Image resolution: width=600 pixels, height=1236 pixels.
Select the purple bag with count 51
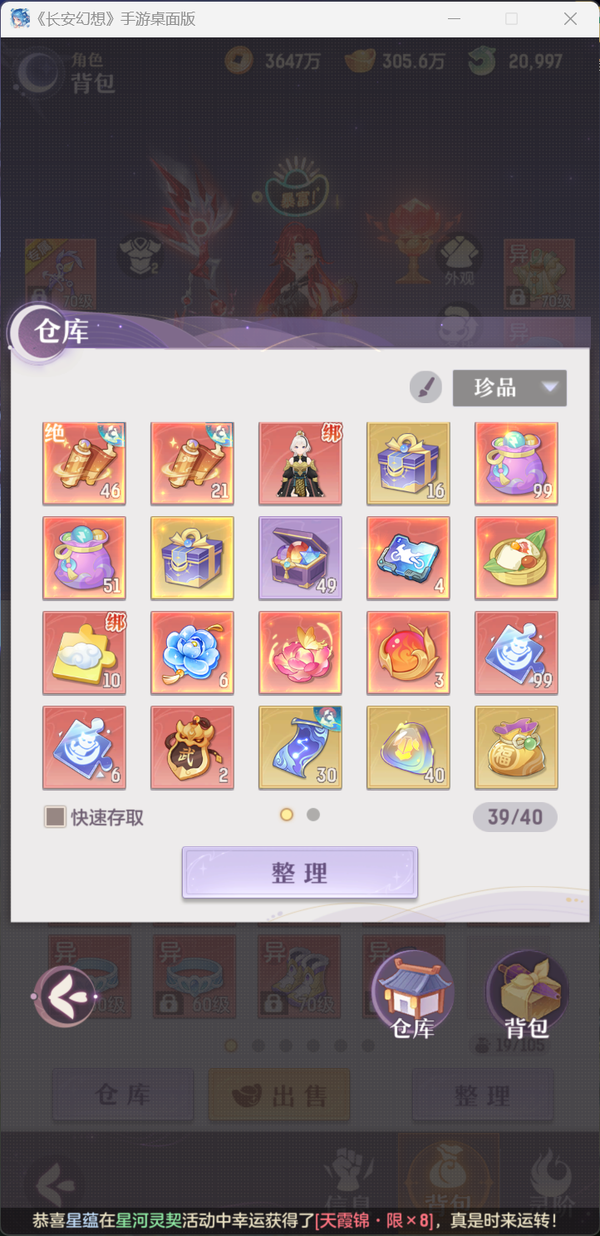pos(84,558)
